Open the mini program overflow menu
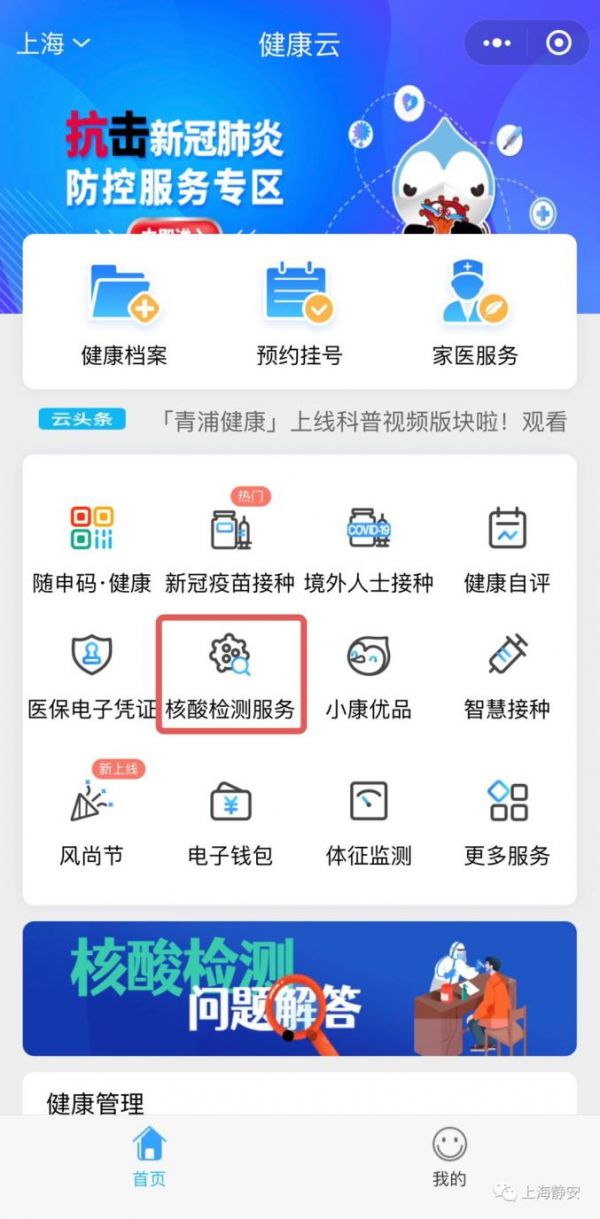 click(497, 43)
